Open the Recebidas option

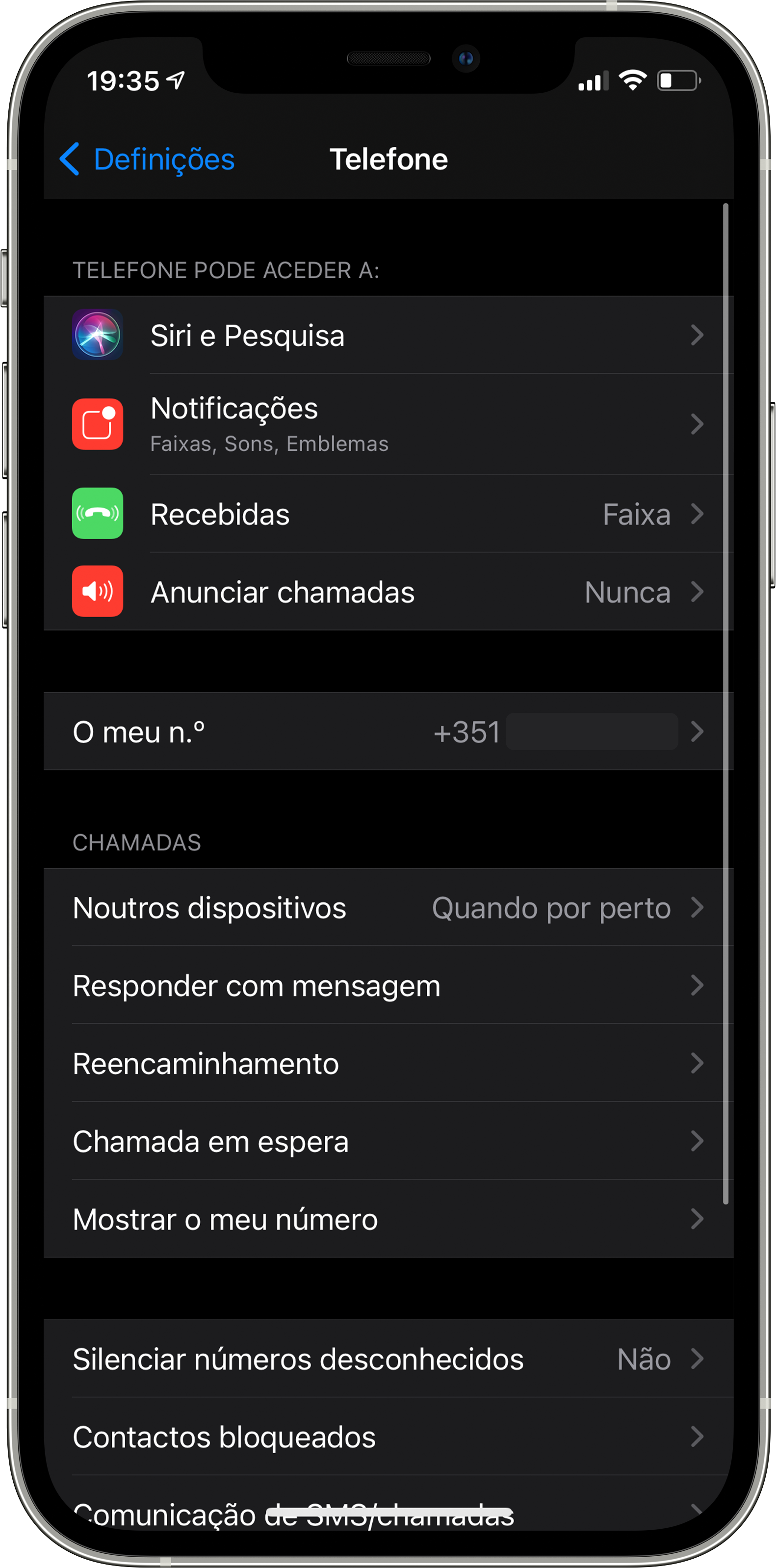coord(388,514)
